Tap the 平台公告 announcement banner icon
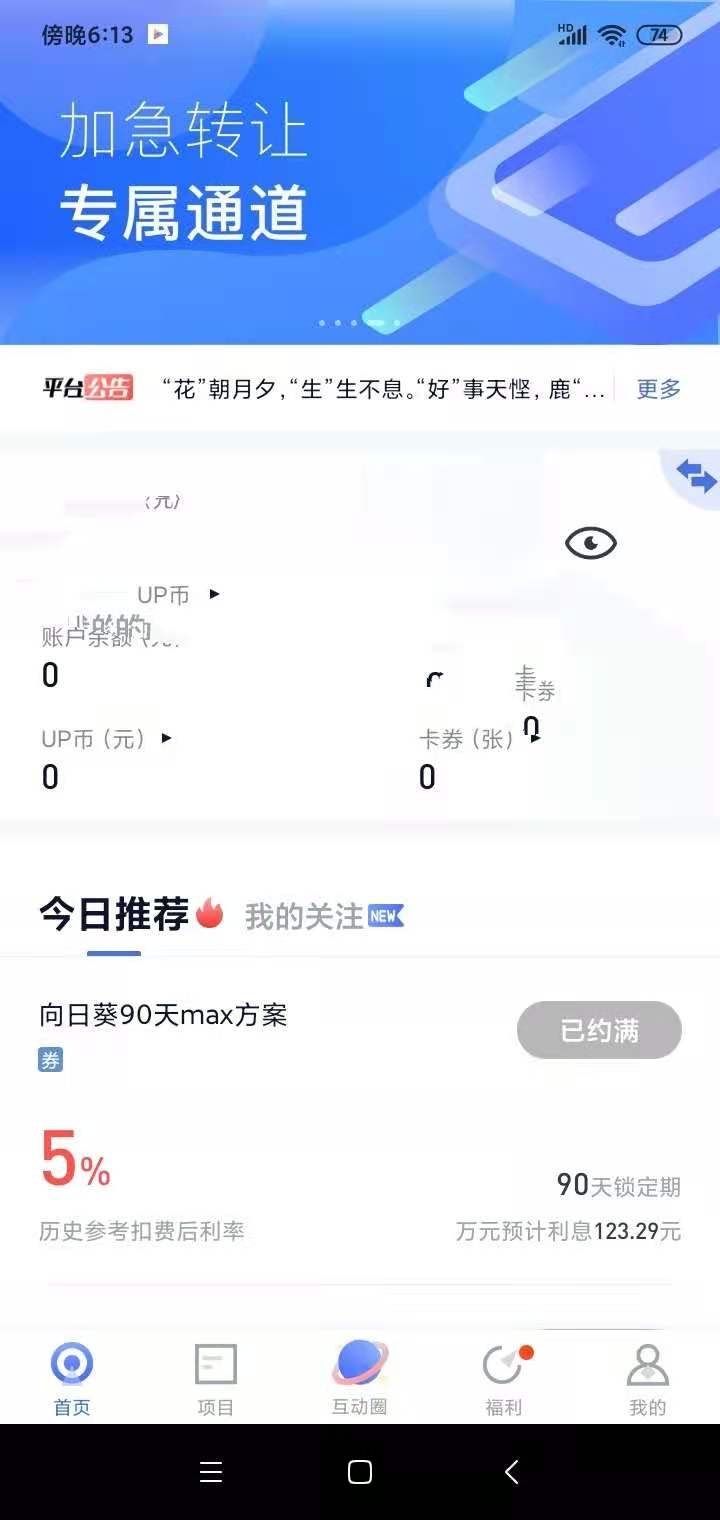The height and width of the screenshot is (1520, 720). (x=85, y=388)
